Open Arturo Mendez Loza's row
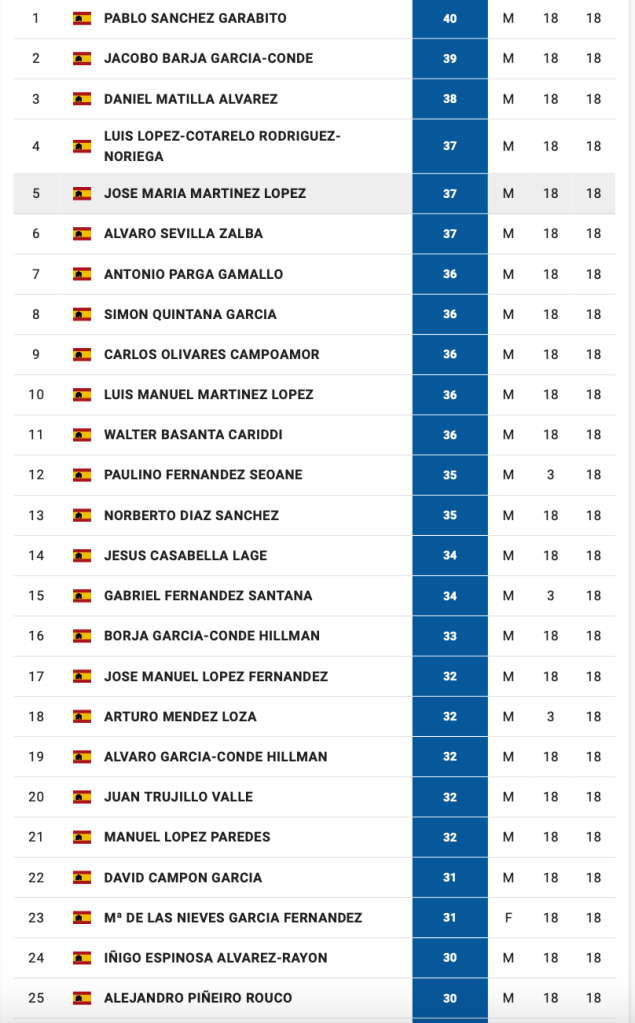The width and height of the screenshot is (635, 1023). [x=180, y=716]
